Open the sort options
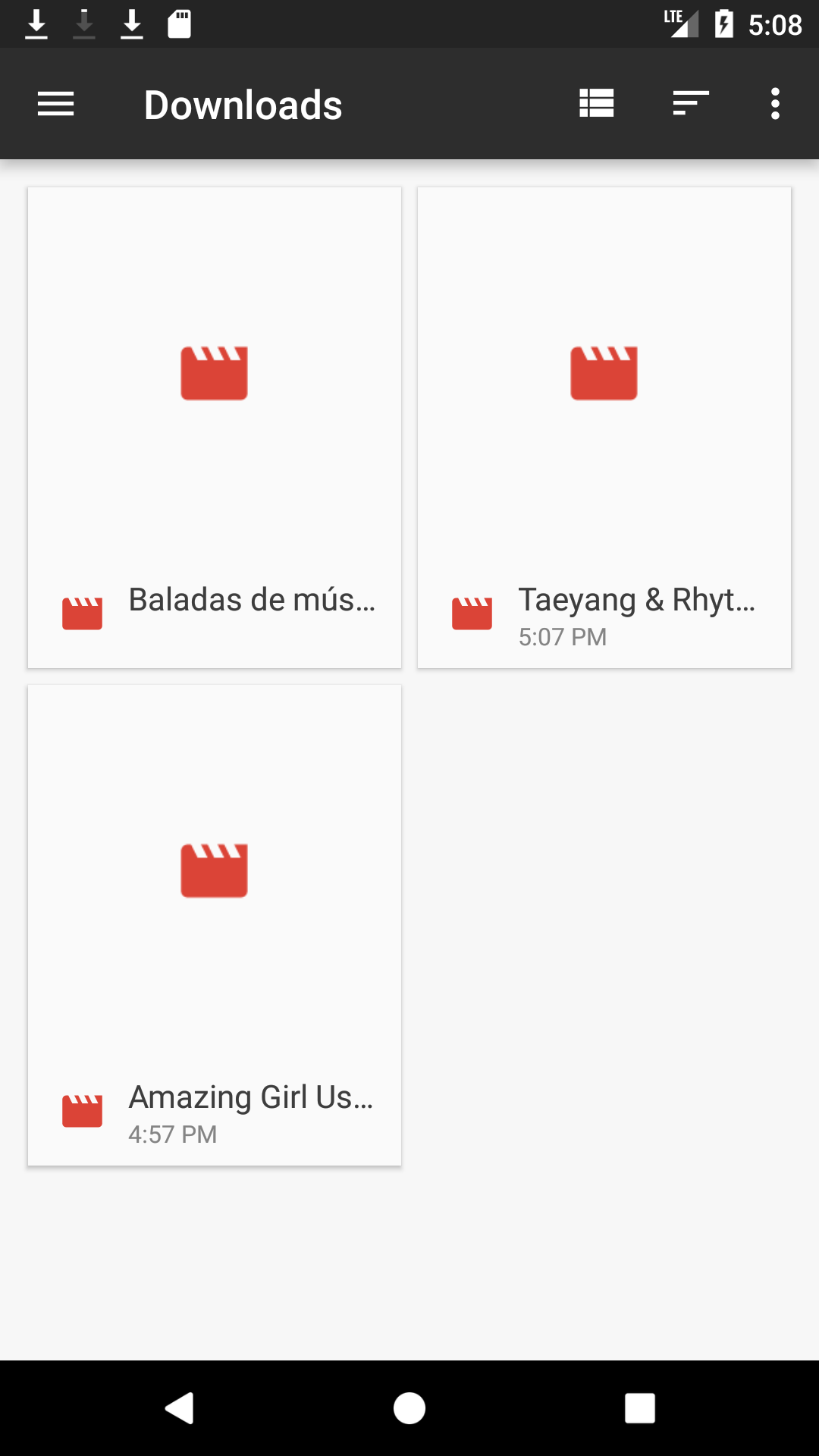 click(x=690, y=104)
